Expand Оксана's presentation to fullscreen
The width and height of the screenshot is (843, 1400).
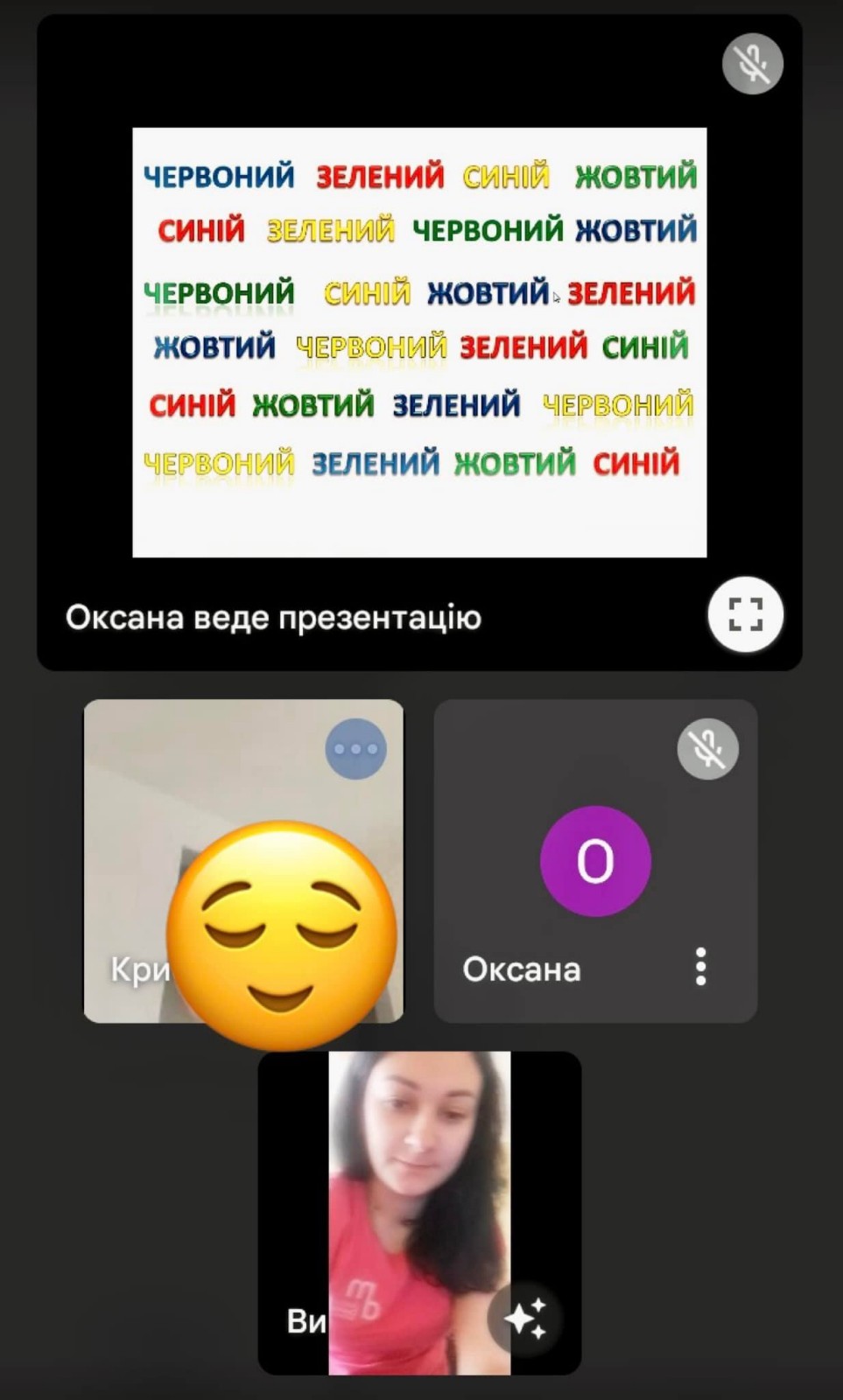[x=745, y=615]
